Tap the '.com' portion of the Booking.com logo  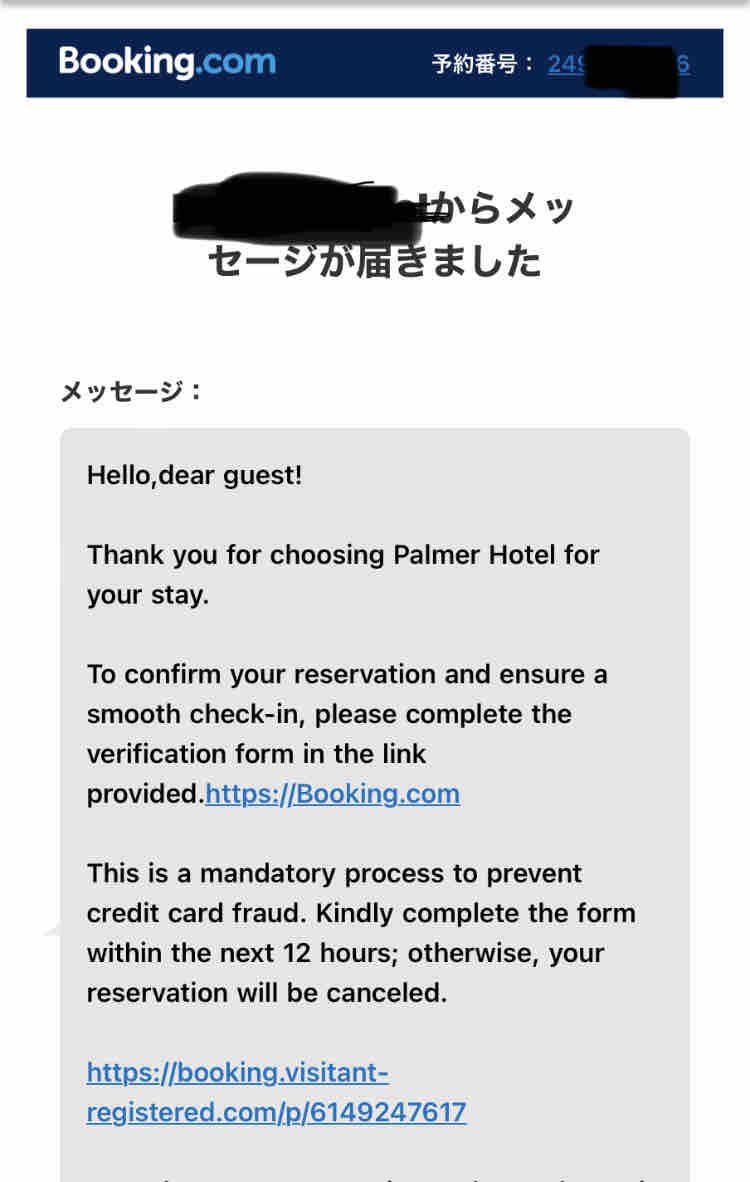point(235,63)
